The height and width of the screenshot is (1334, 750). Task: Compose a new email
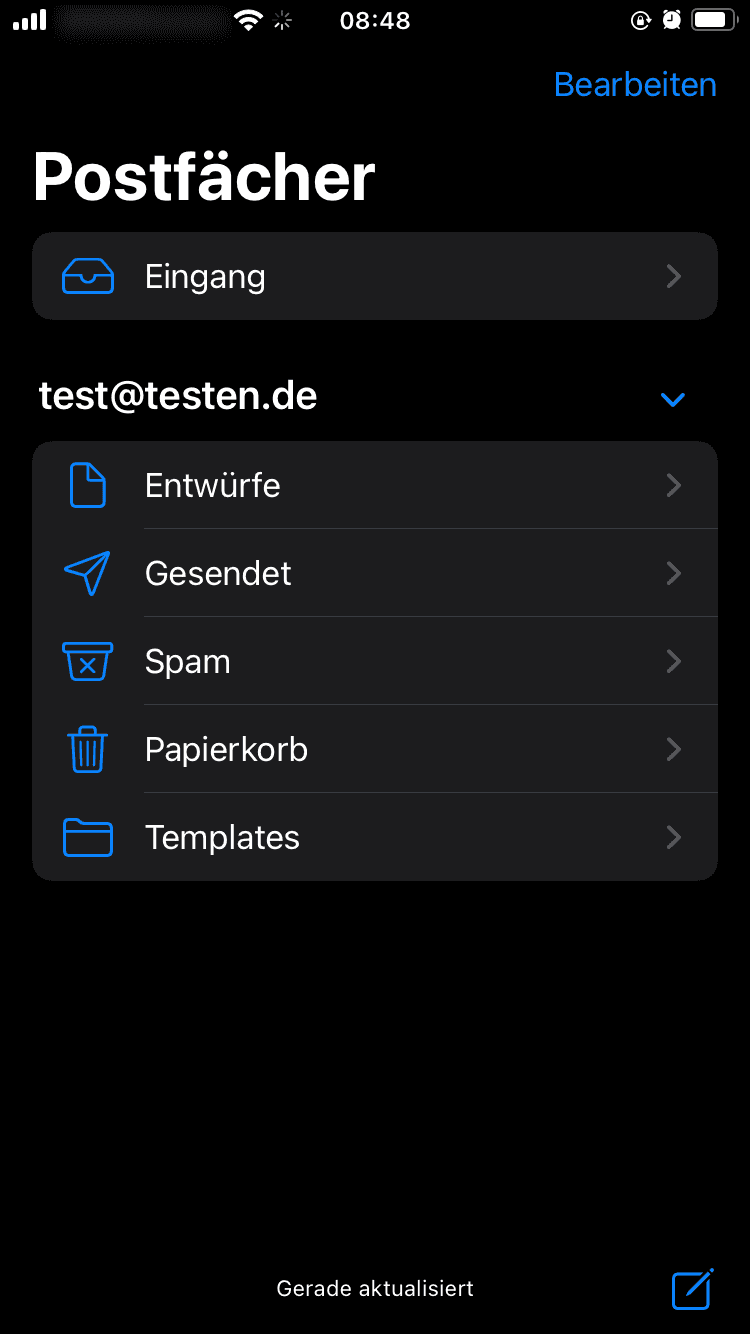click(x=692, y=1288)
